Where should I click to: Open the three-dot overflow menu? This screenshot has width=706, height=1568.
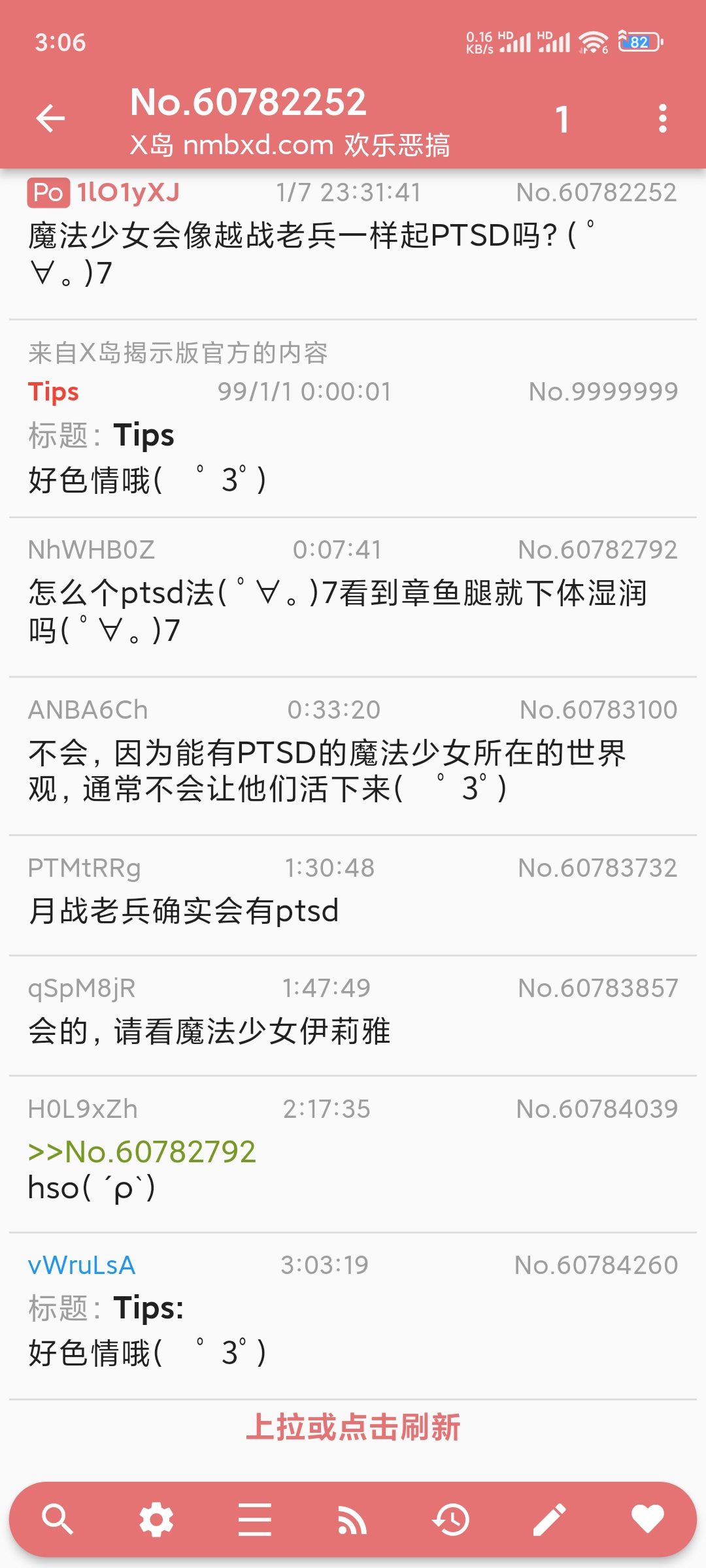click(662, 119)
